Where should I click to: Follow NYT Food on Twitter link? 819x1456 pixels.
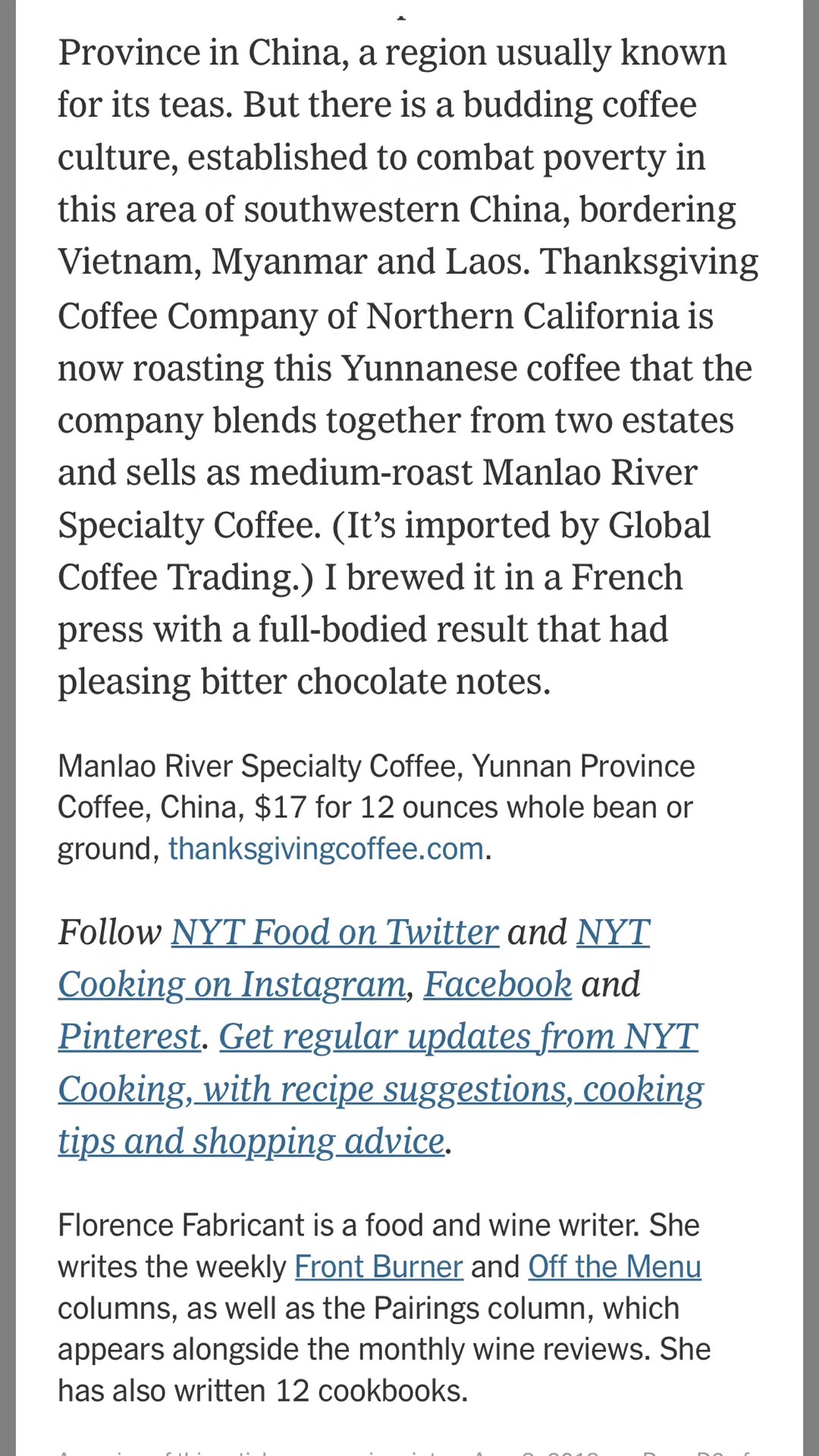coord(334,932)
